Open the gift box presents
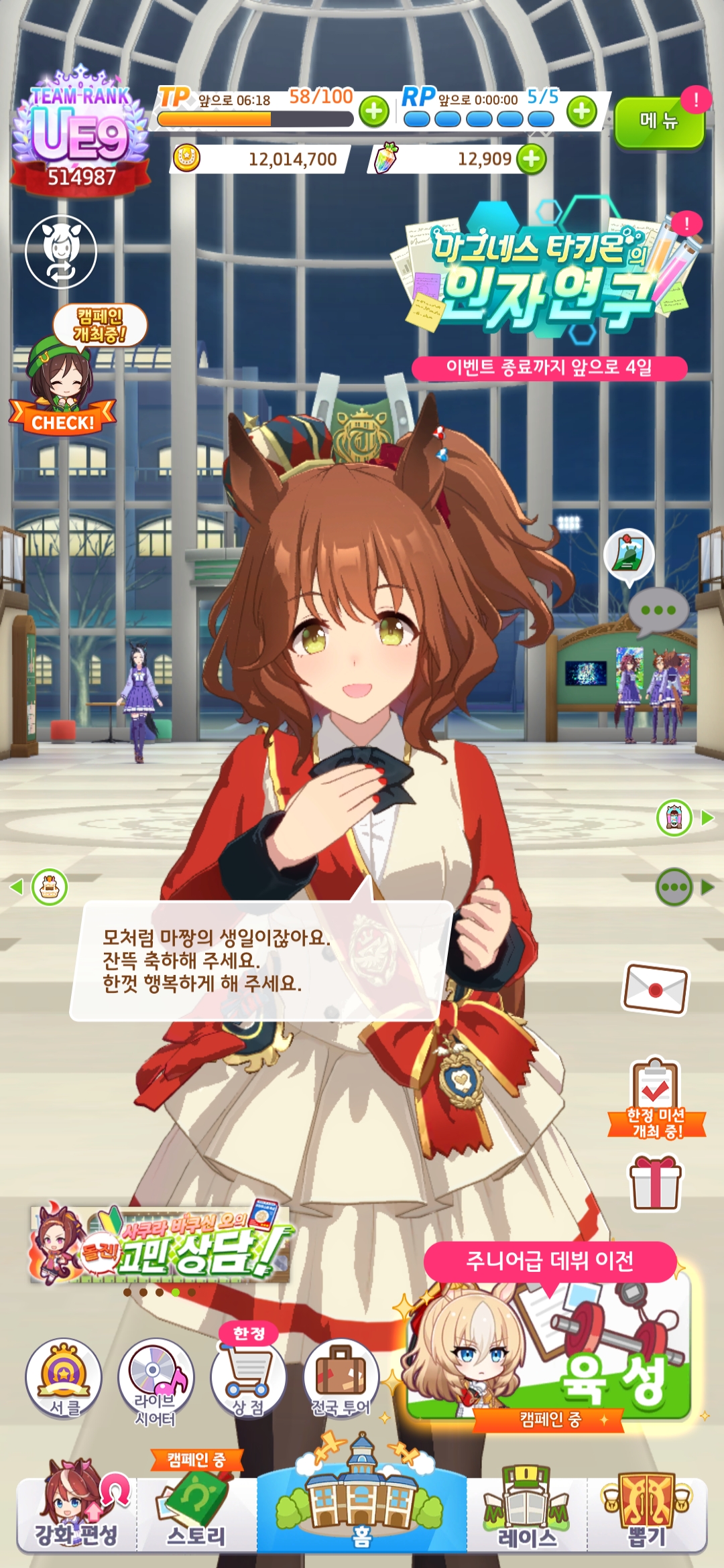 pyautogui.click(x=655, y=1183)
